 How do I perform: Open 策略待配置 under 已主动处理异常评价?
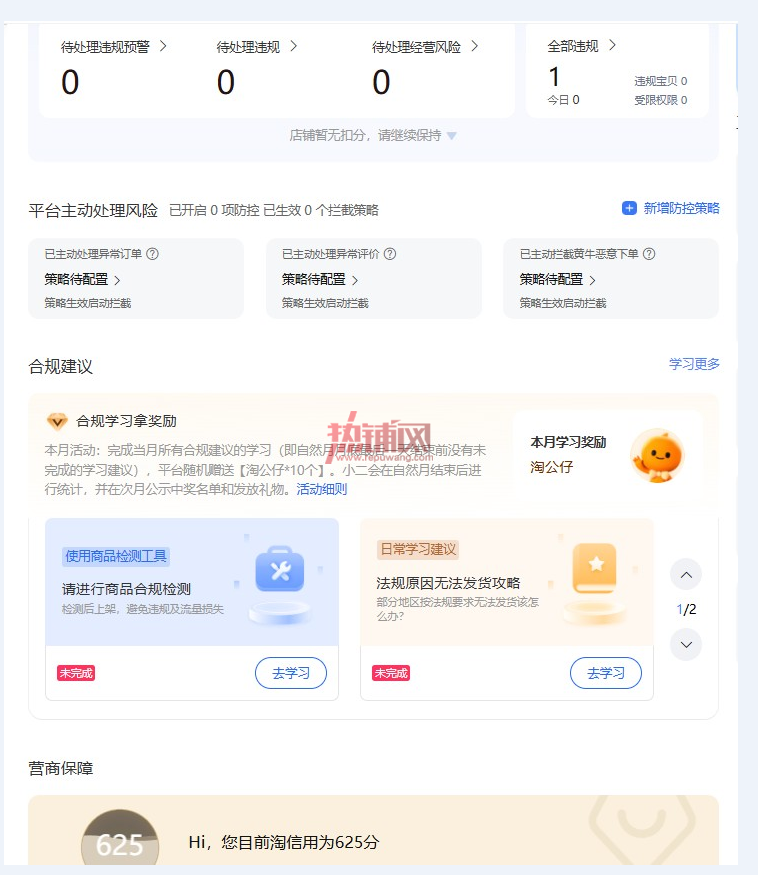tap(320, 279)
